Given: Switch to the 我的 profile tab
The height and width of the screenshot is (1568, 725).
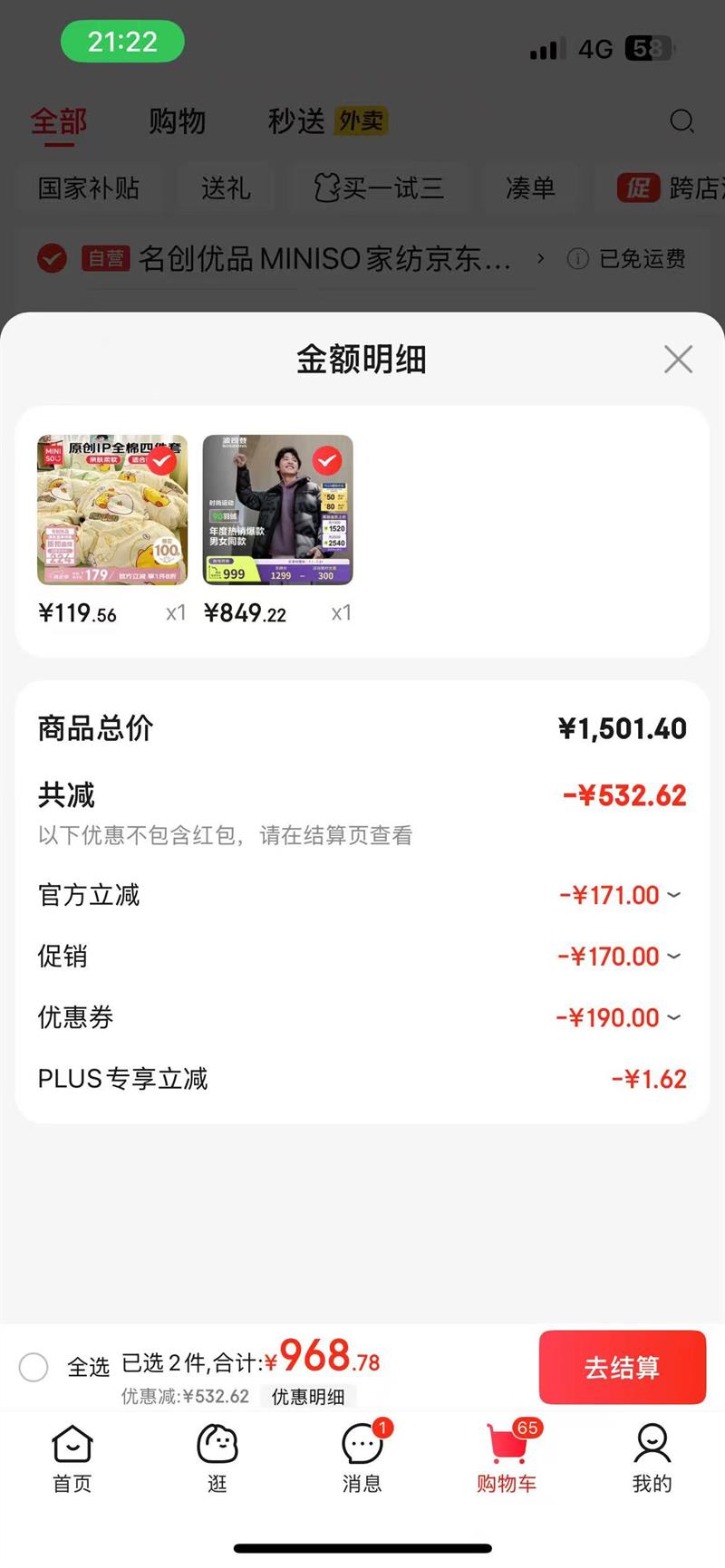Looking at the screenshot, I should click(652, 1457).
